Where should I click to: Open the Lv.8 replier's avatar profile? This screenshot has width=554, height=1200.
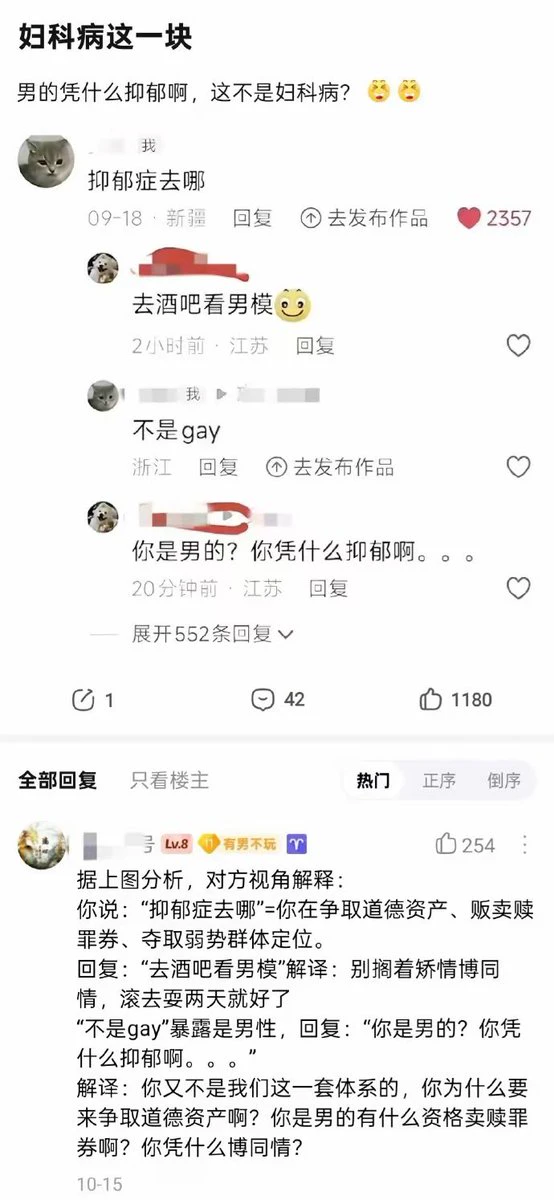tap(43, 846)
